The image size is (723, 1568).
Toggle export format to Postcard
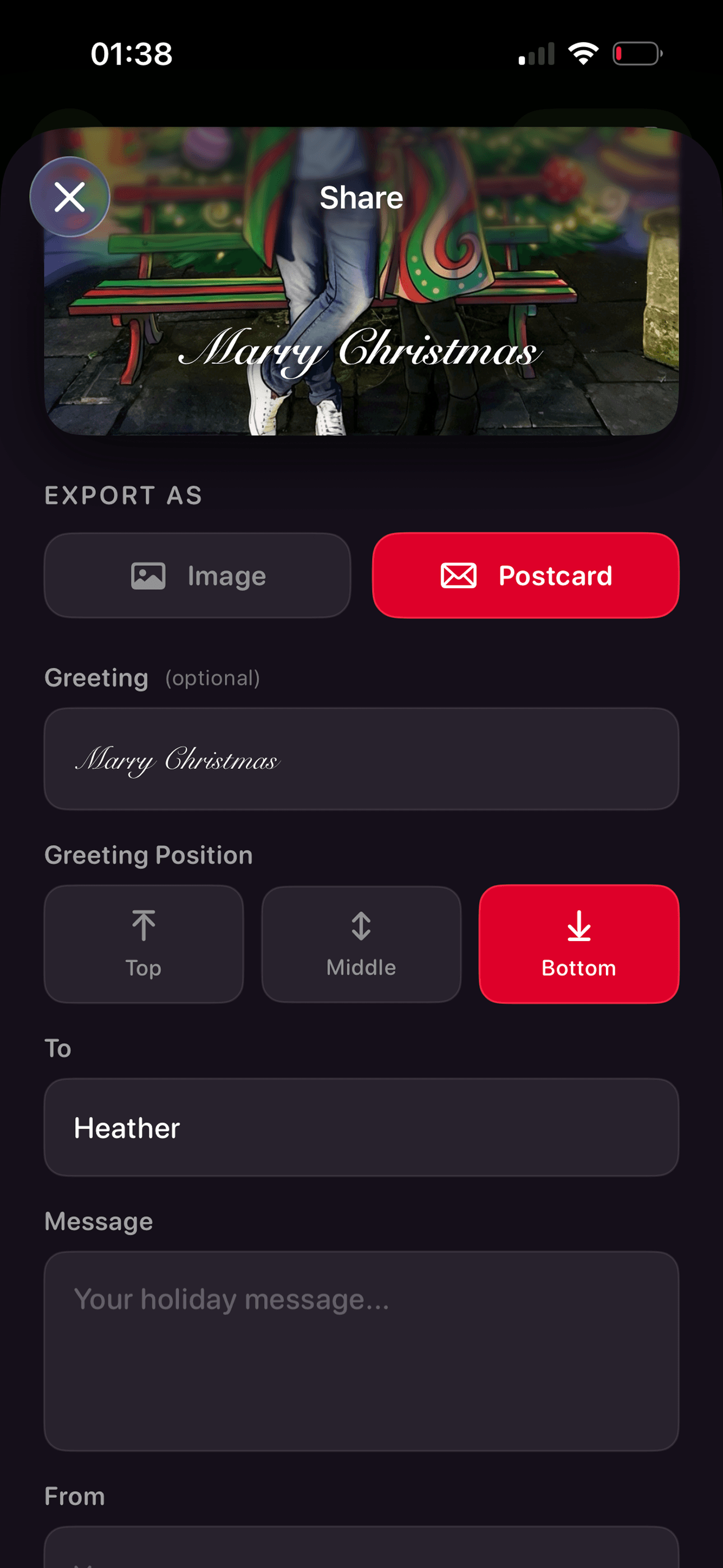tap(526, 575)
